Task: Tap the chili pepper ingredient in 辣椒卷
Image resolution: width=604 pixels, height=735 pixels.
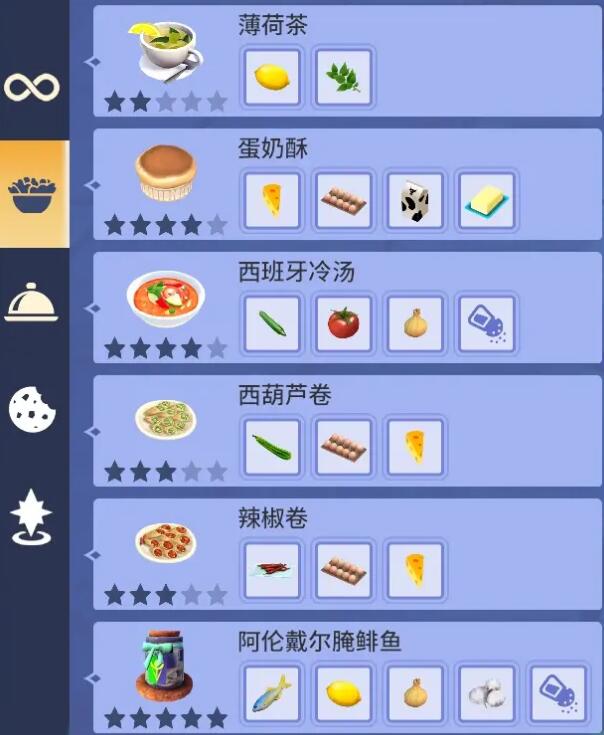Action: 272,570
